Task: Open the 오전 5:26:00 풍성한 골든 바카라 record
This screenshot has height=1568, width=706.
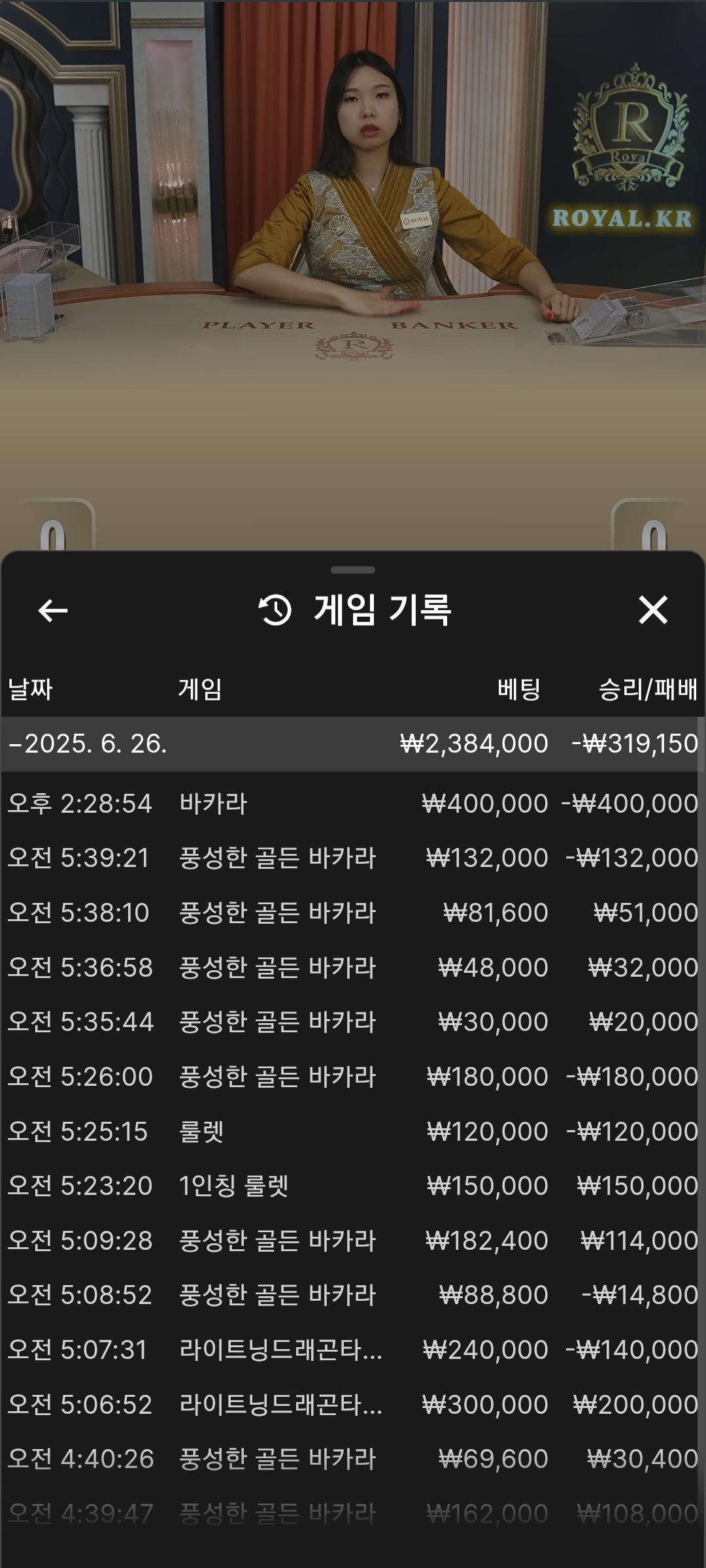Action: [353, 1077]
